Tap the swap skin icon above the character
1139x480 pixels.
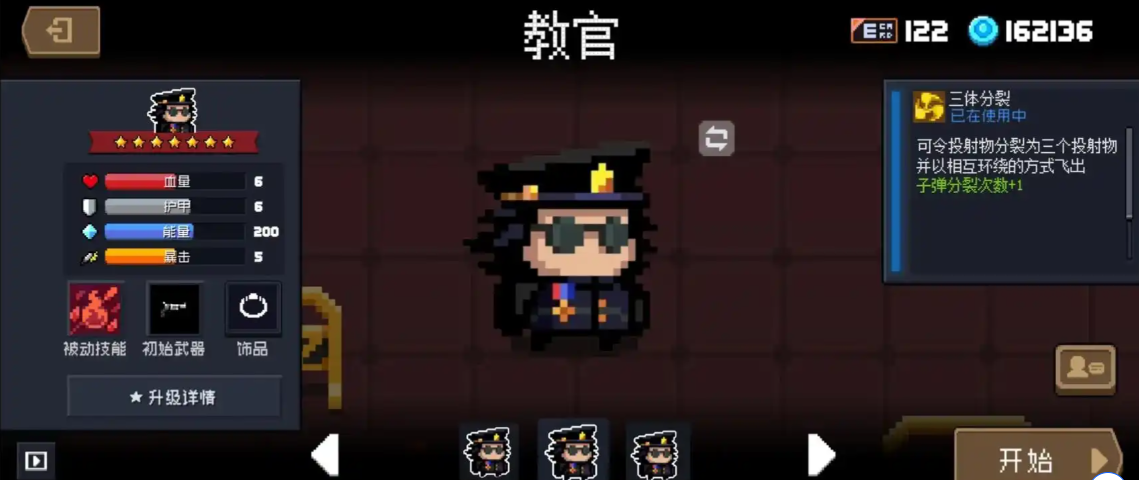click(x=716, y=138)
